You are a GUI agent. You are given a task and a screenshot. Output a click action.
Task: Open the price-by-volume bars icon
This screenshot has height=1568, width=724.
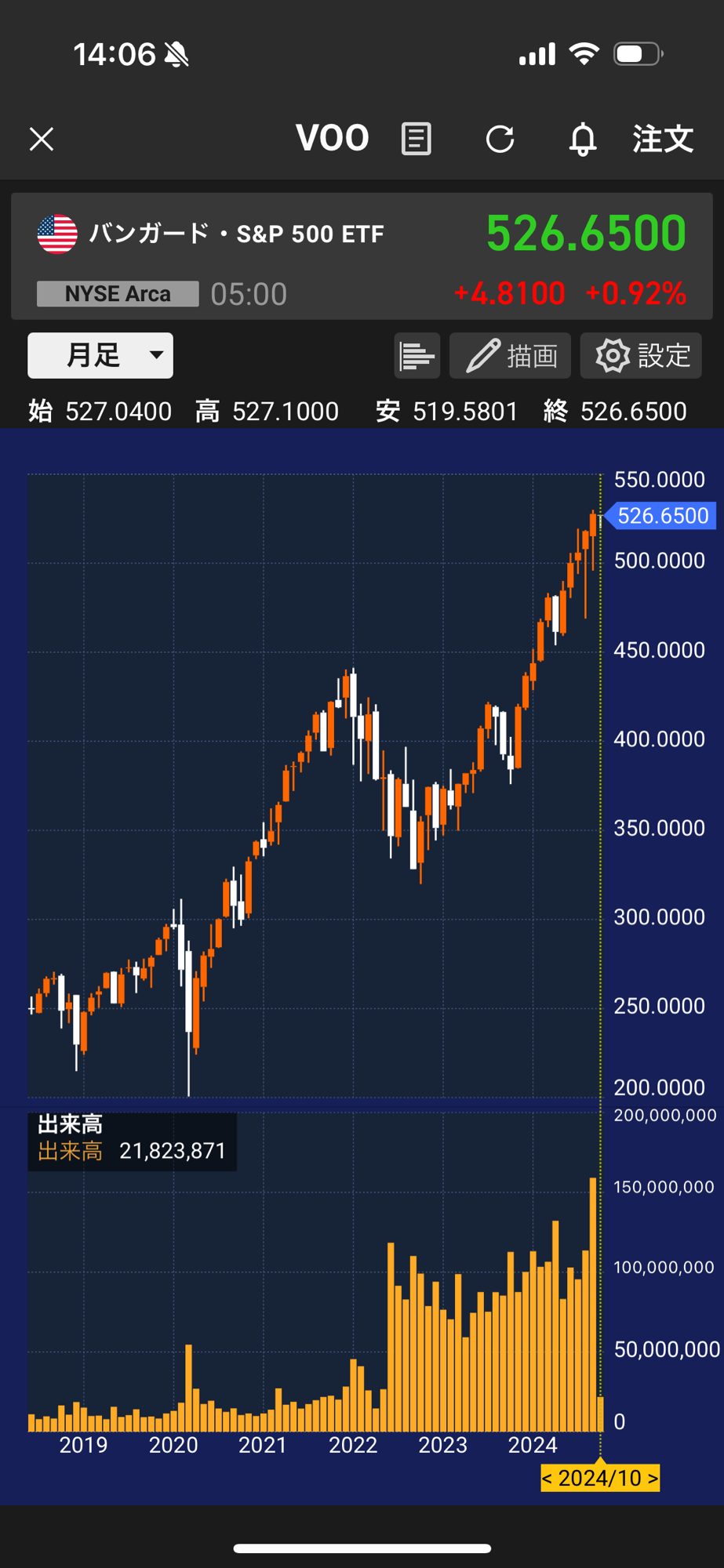coord(417,356)
